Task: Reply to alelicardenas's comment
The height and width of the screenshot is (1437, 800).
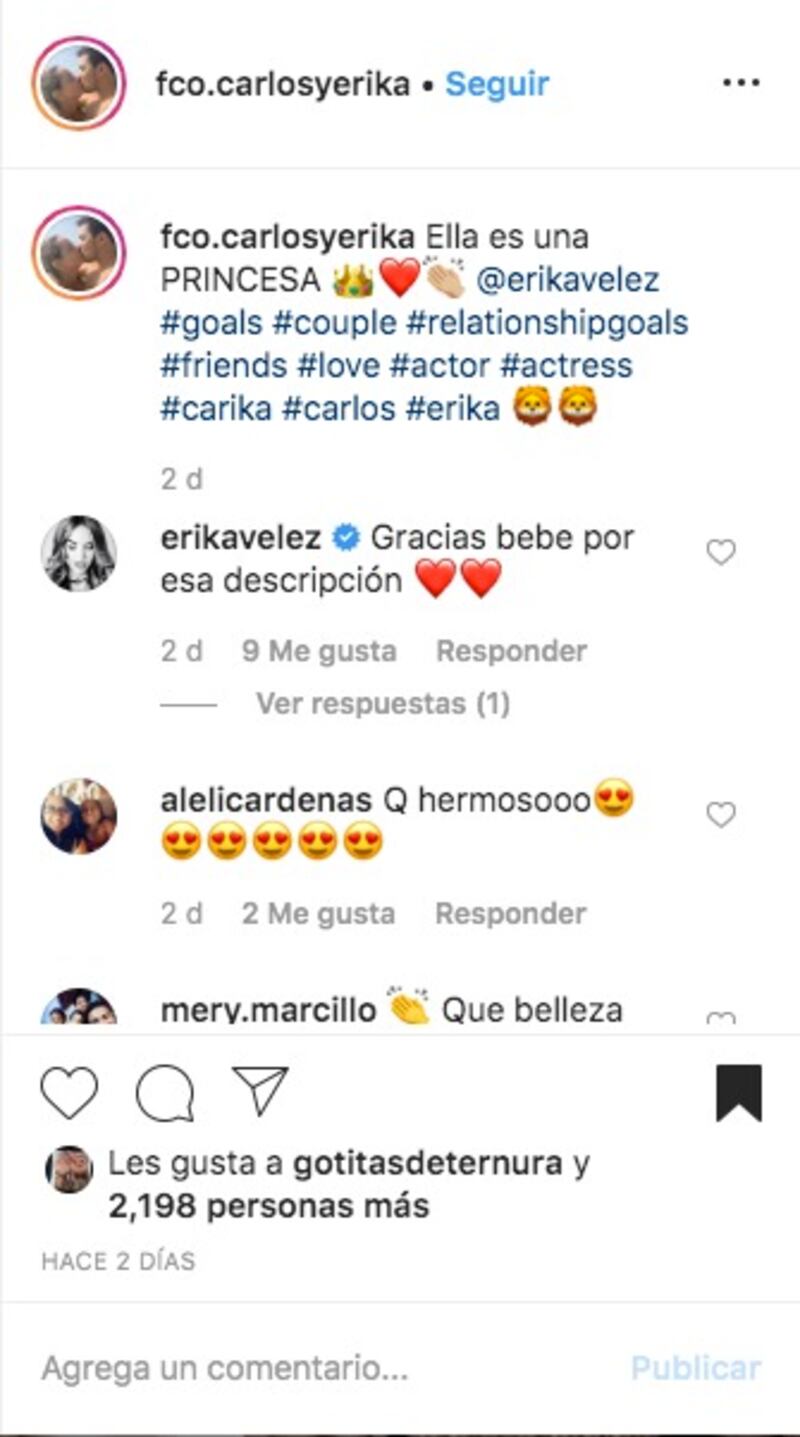Action: point(510,913)
